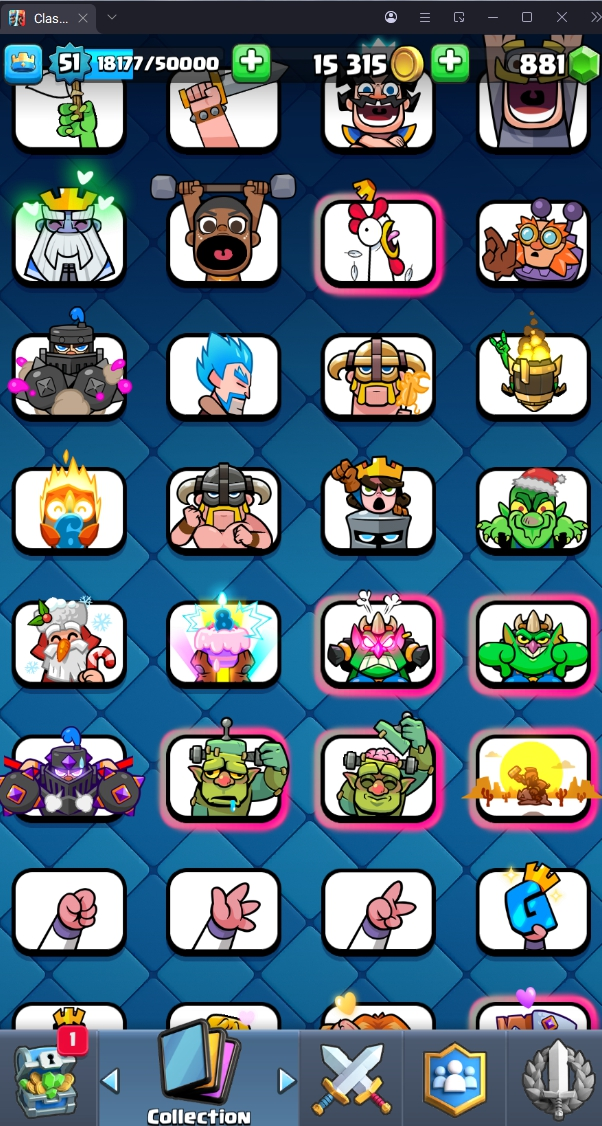Choose the Santa hat goblin emote

pos(533,510)
